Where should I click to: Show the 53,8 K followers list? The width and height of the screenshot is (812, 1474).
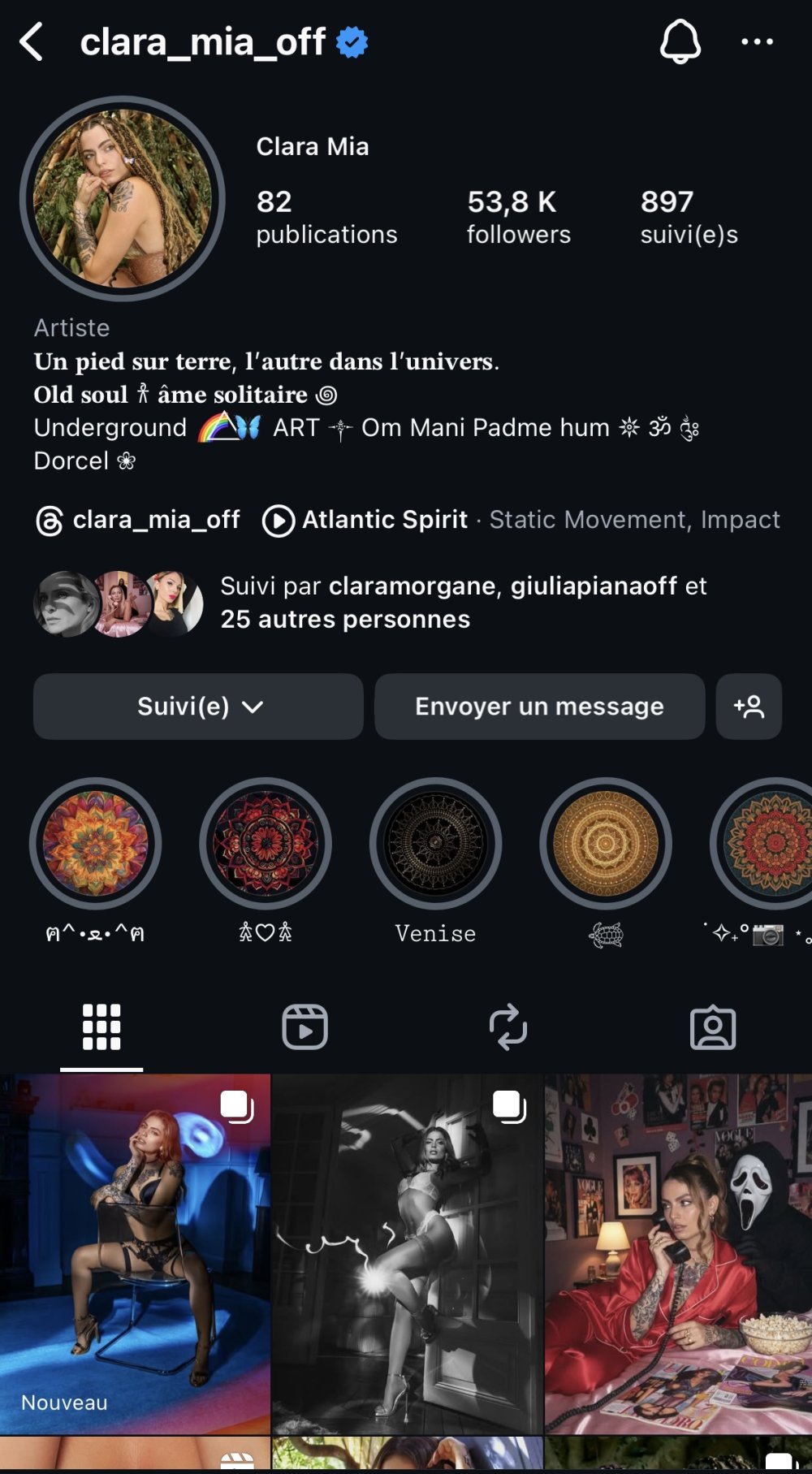point(518,217)
